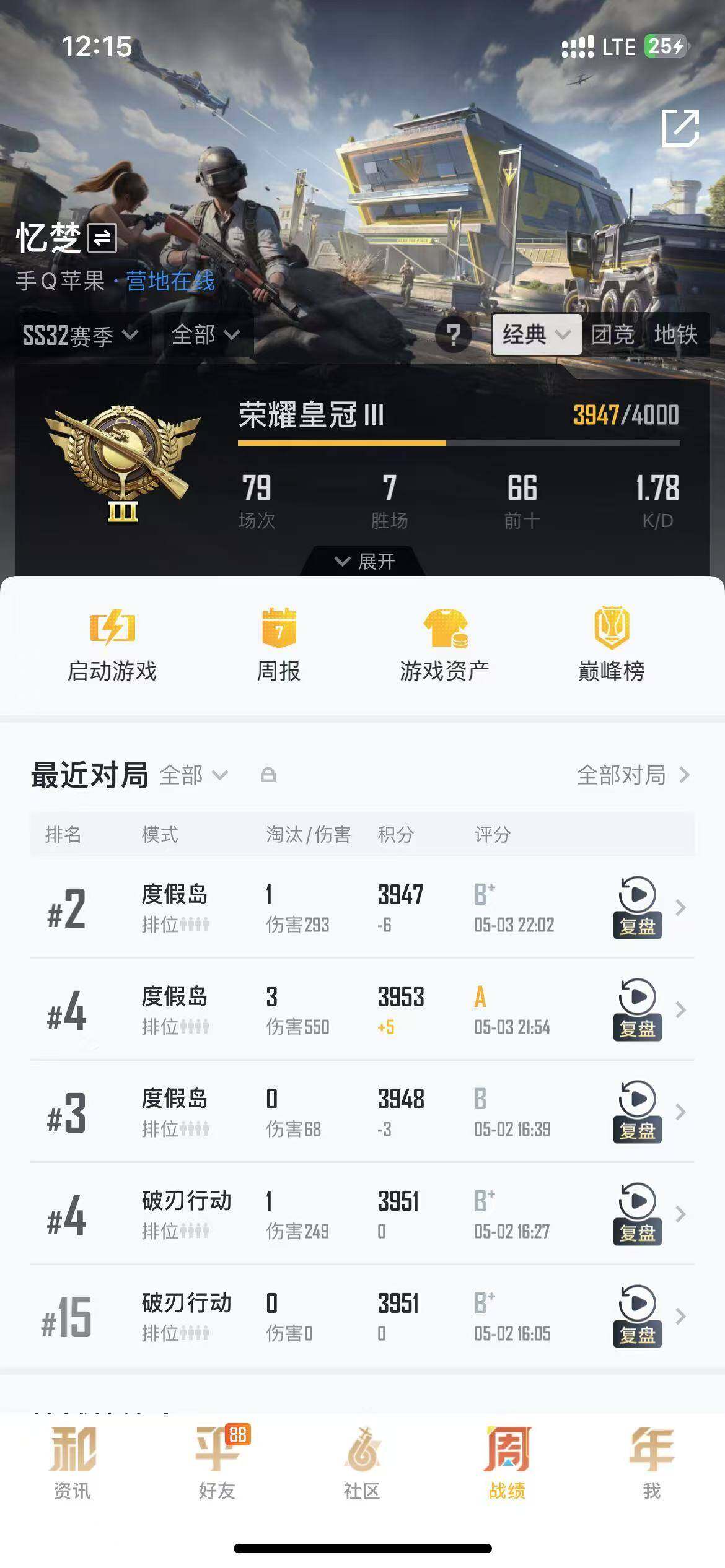This screenshot has width=725, height=1568.
Task: Open the 经典 mode dropdown
Action: [536, 335]
